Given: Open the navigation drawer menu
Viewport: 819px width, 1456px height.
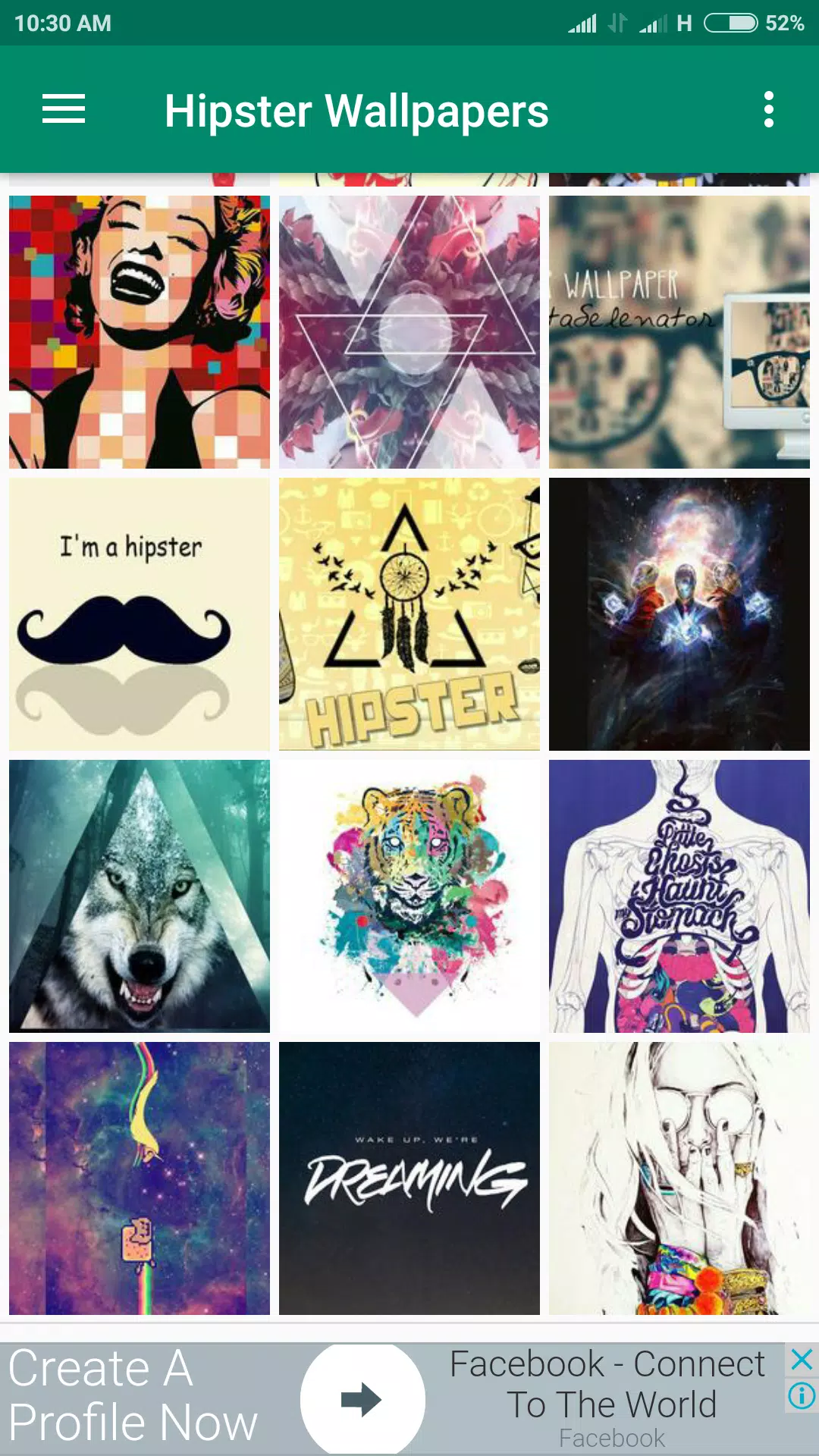Looking at the screenshot, I should [64, 110].
